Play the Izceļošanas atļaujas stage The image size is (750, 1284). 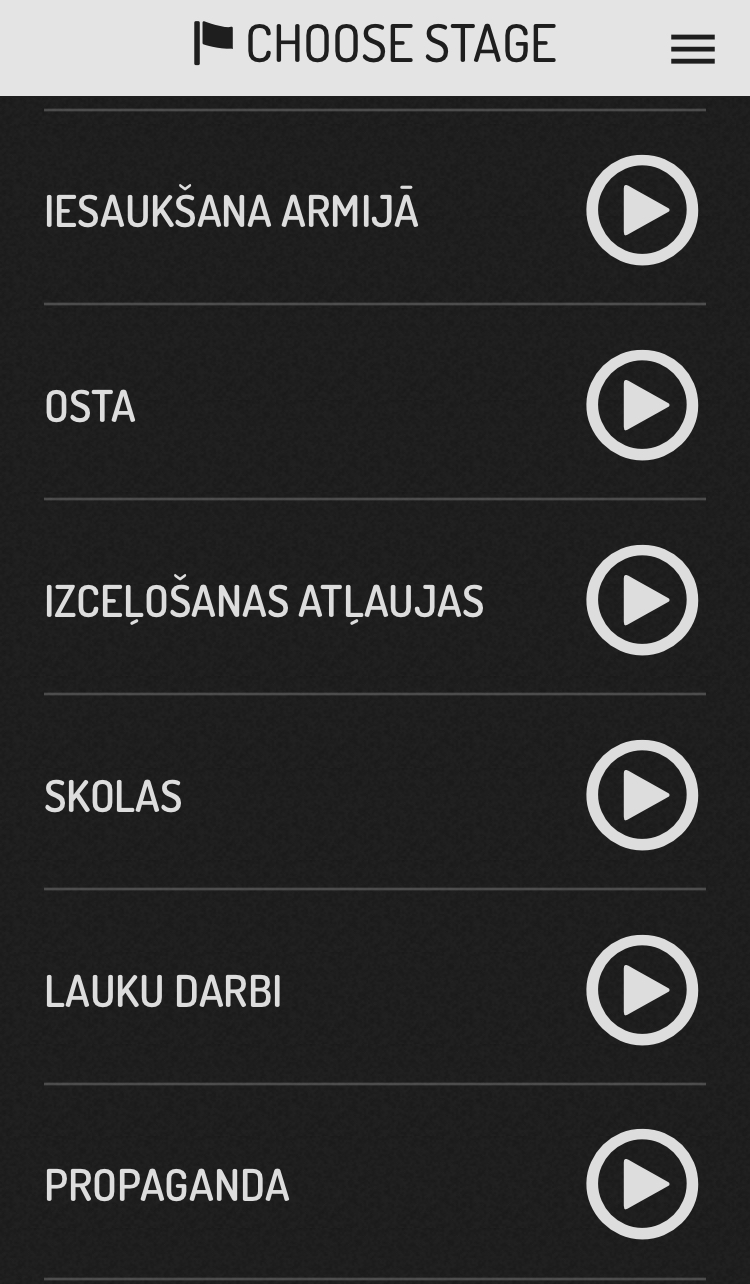[642, 600]
